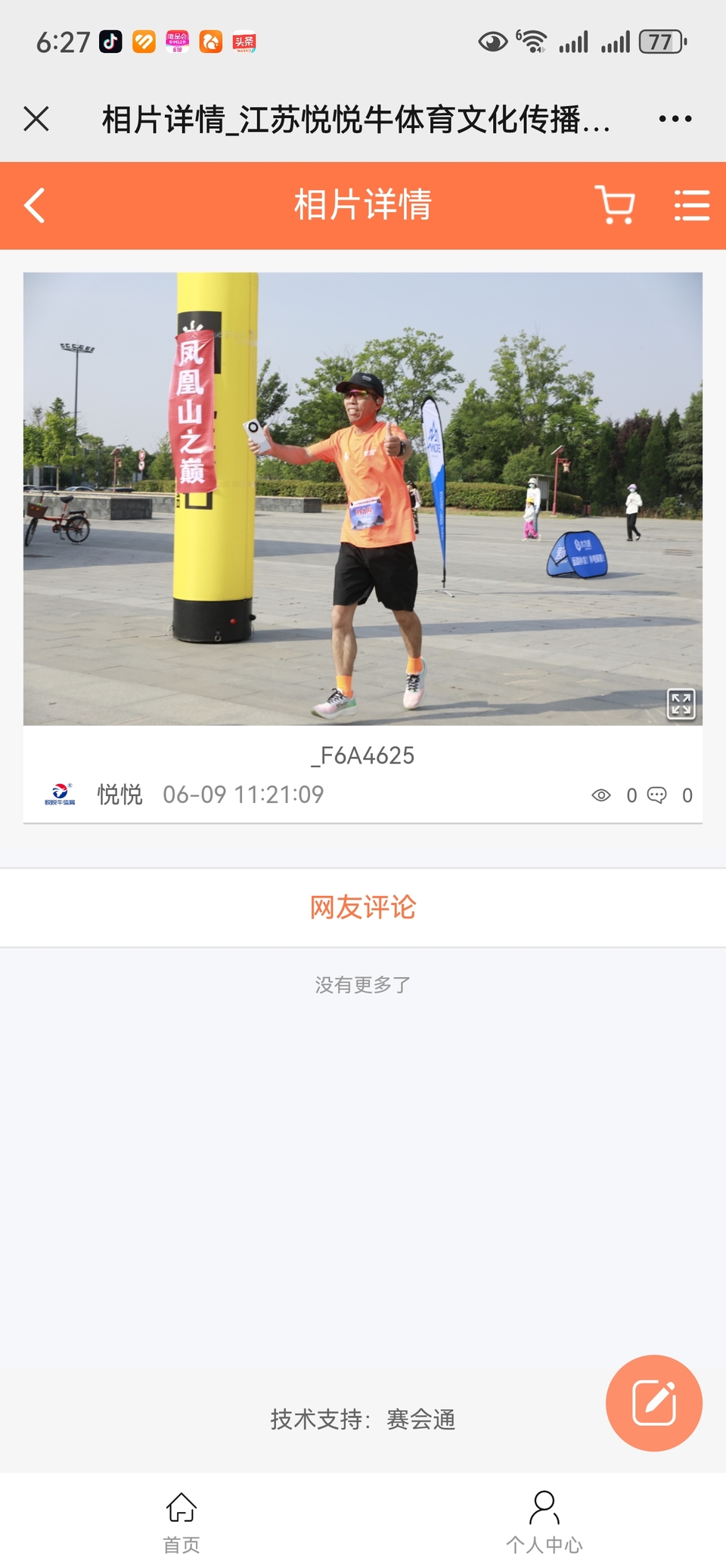Viewport: 726px width, 1568px height.
Task: Go back from 相片详情 page
Action: coord(35,205)
